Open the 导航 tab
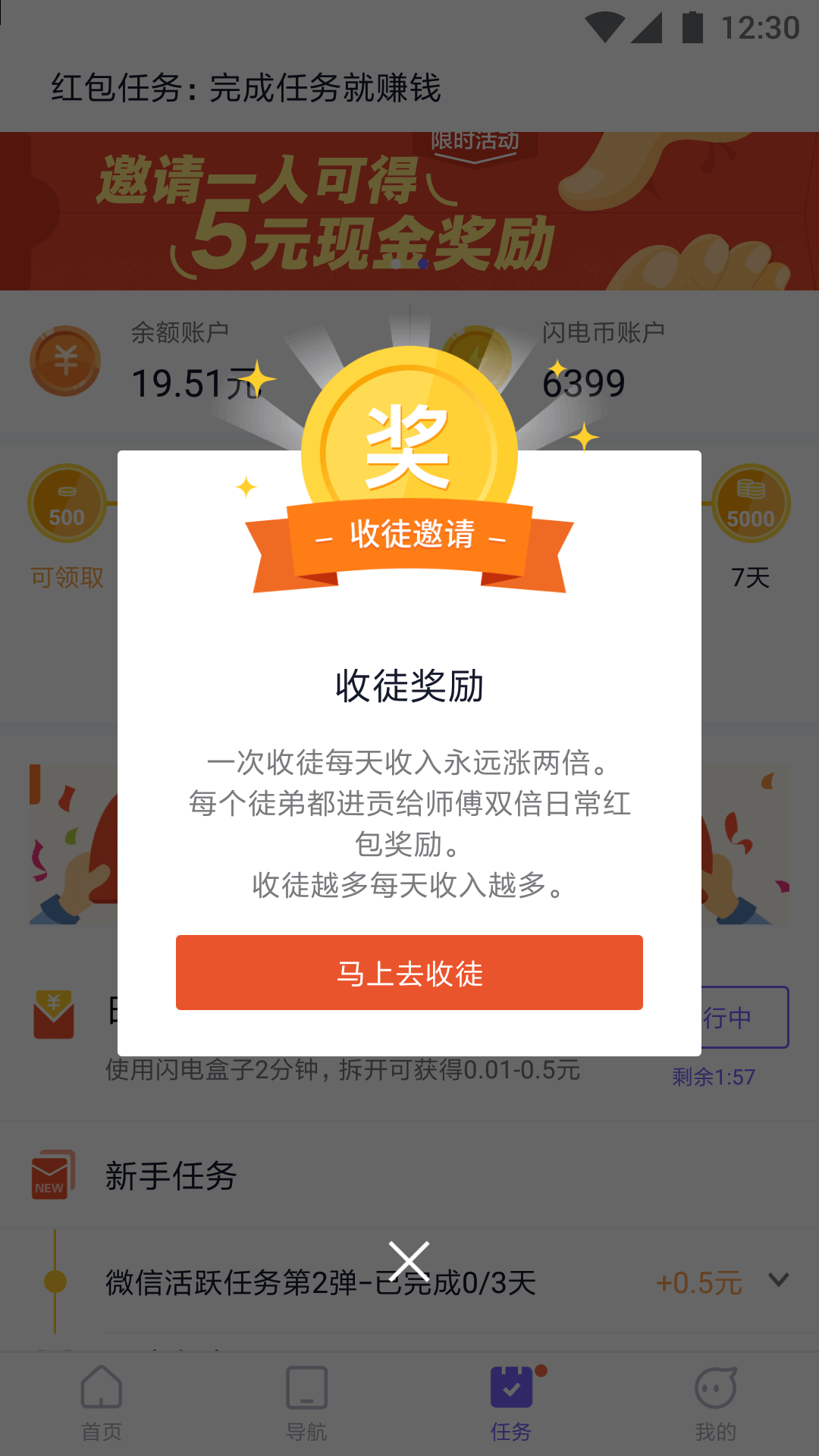The image size is (819, 1456). pyautogui.click(x=306, y=1404)
